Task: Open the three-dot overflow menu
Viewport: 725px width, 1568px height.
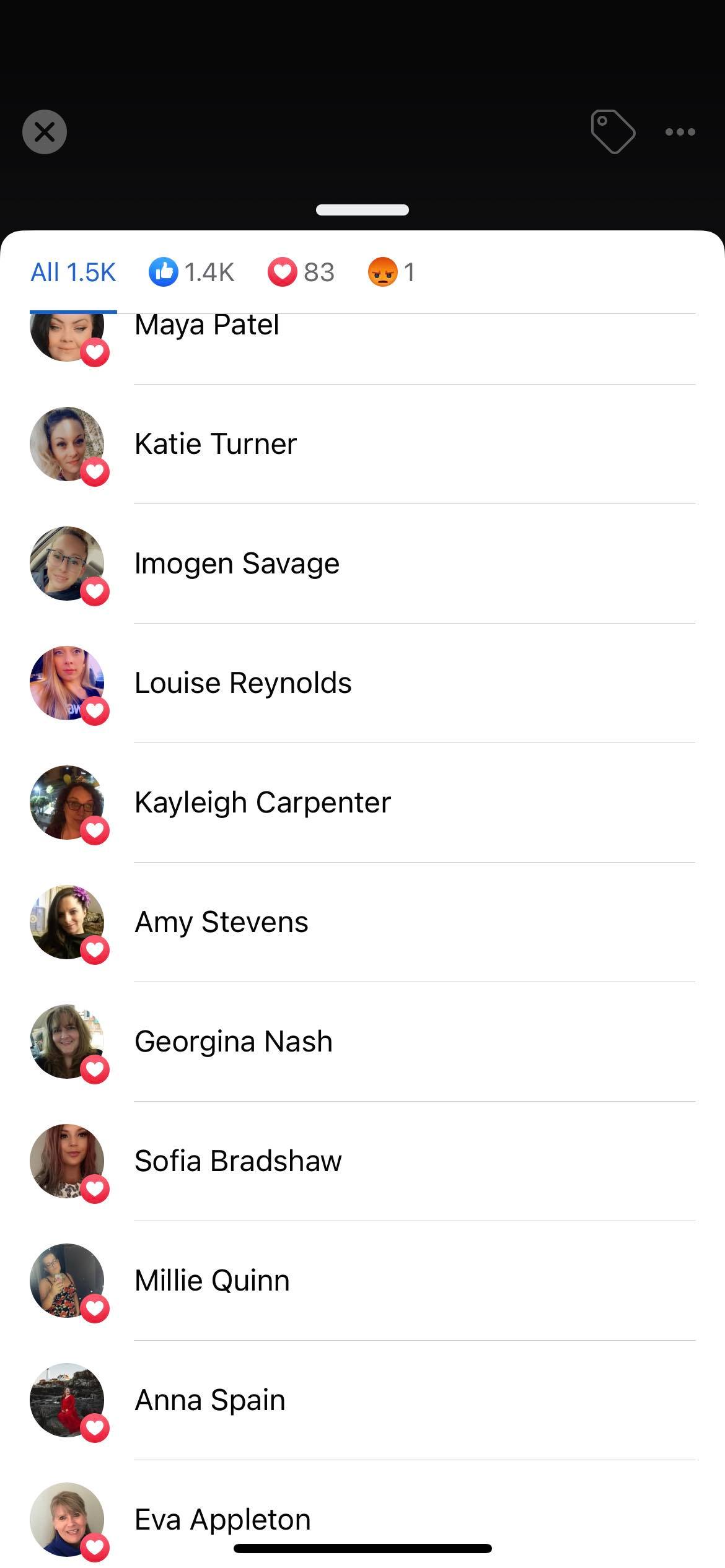Action: [x=680, y=132]
